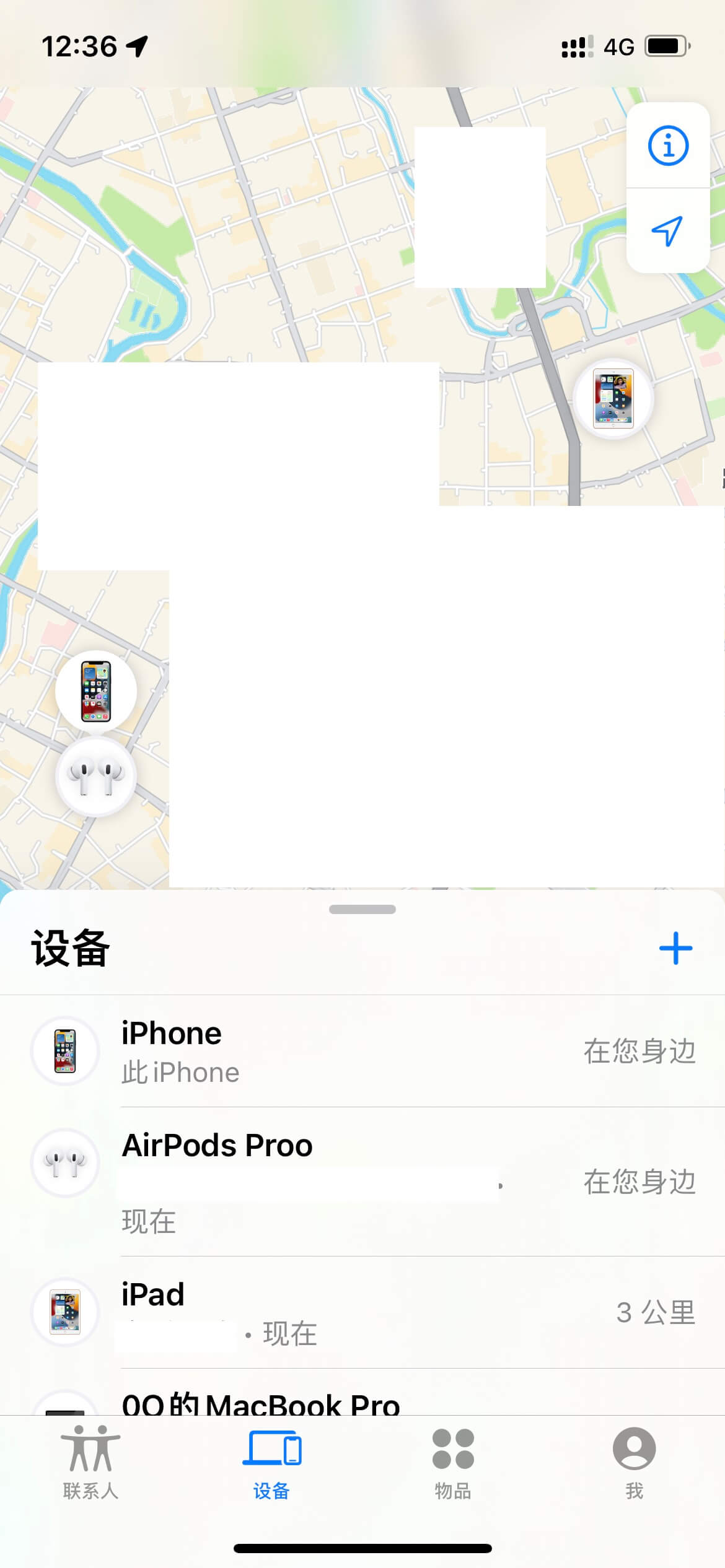Tap the iPhone thumbnail in the device list
Screen dimensions: 725x1568
(64, 1051)
